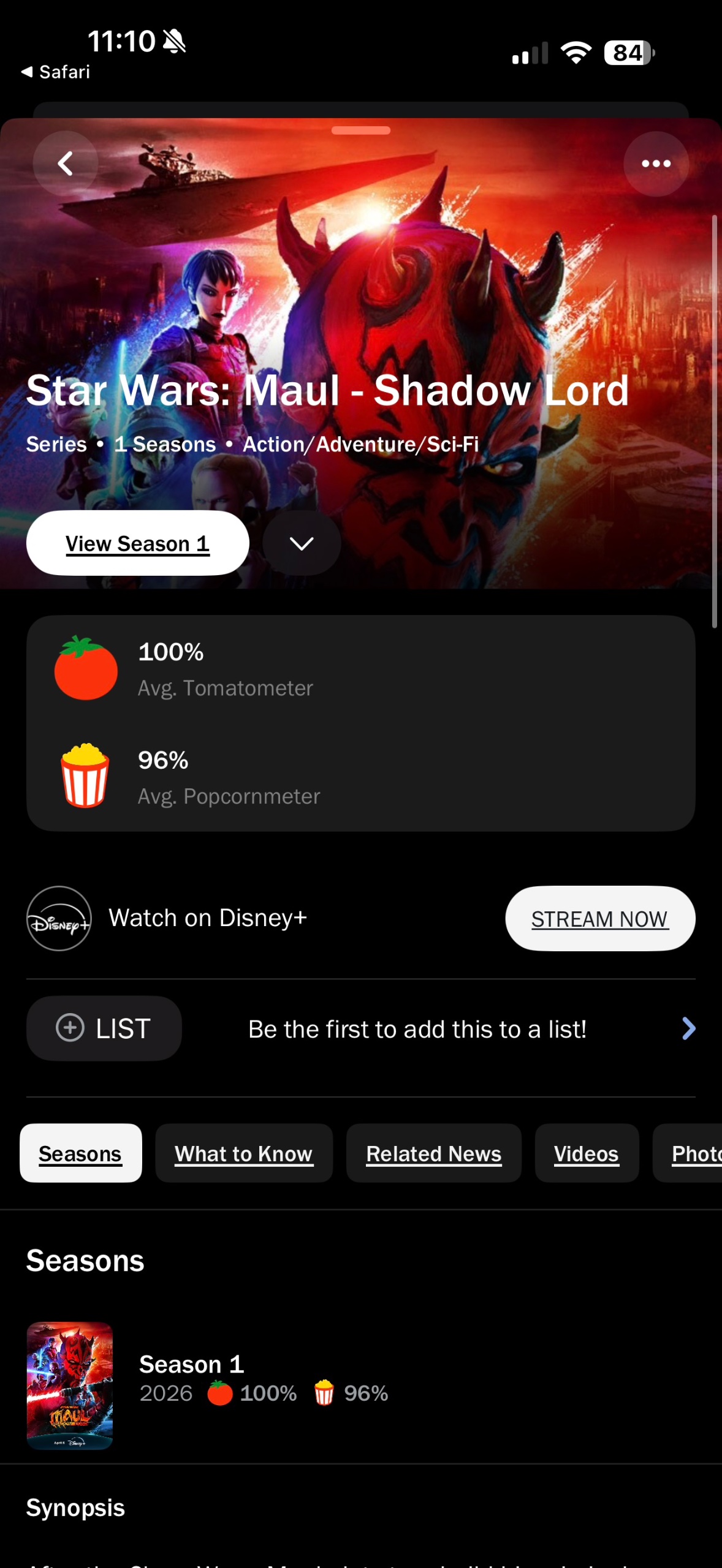
Task: Stream now on Disney+
Action: (599, 919)
